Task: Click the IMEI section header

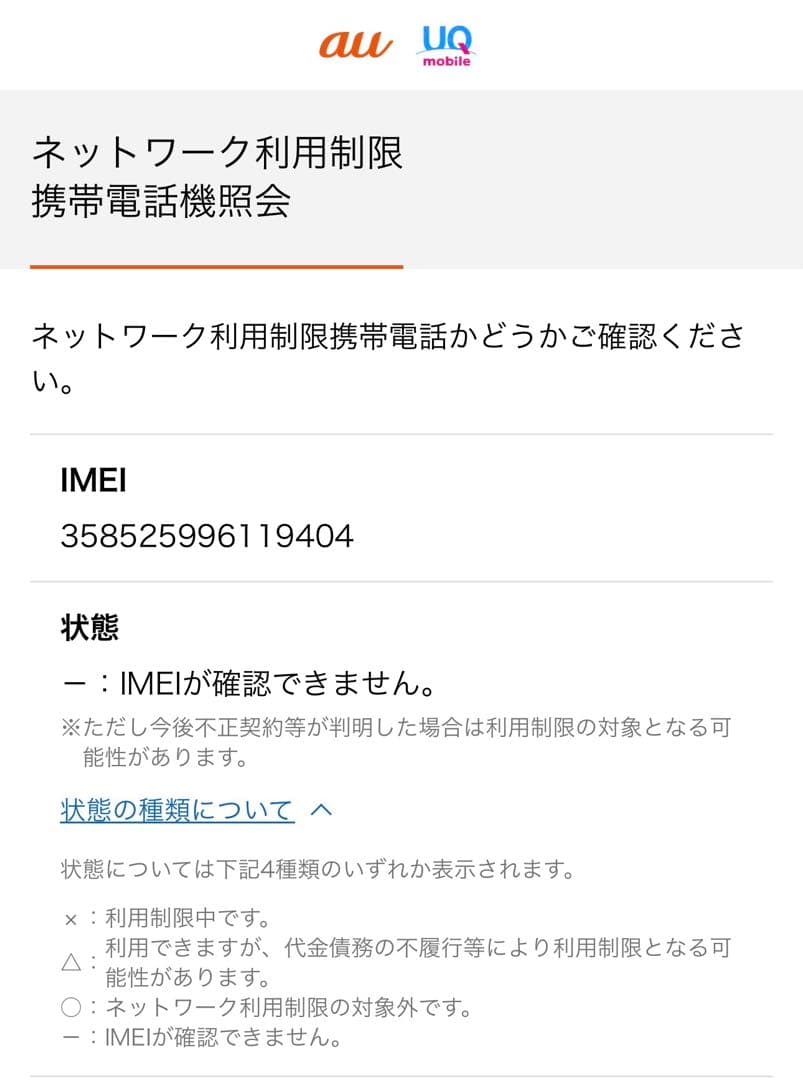Action: pyautogui.click(x=96, y=481)
